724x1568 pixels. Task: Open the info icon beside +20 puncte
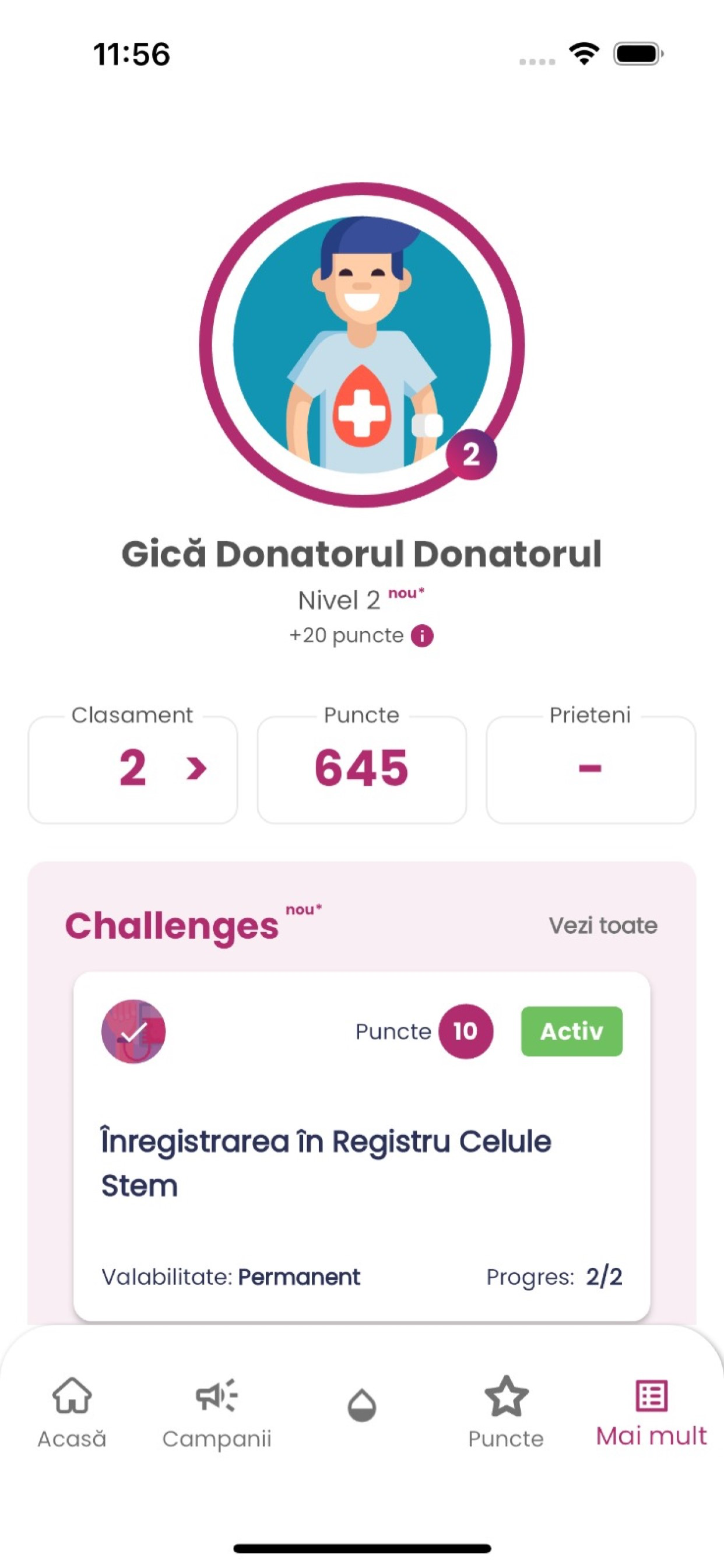[421, 635]
